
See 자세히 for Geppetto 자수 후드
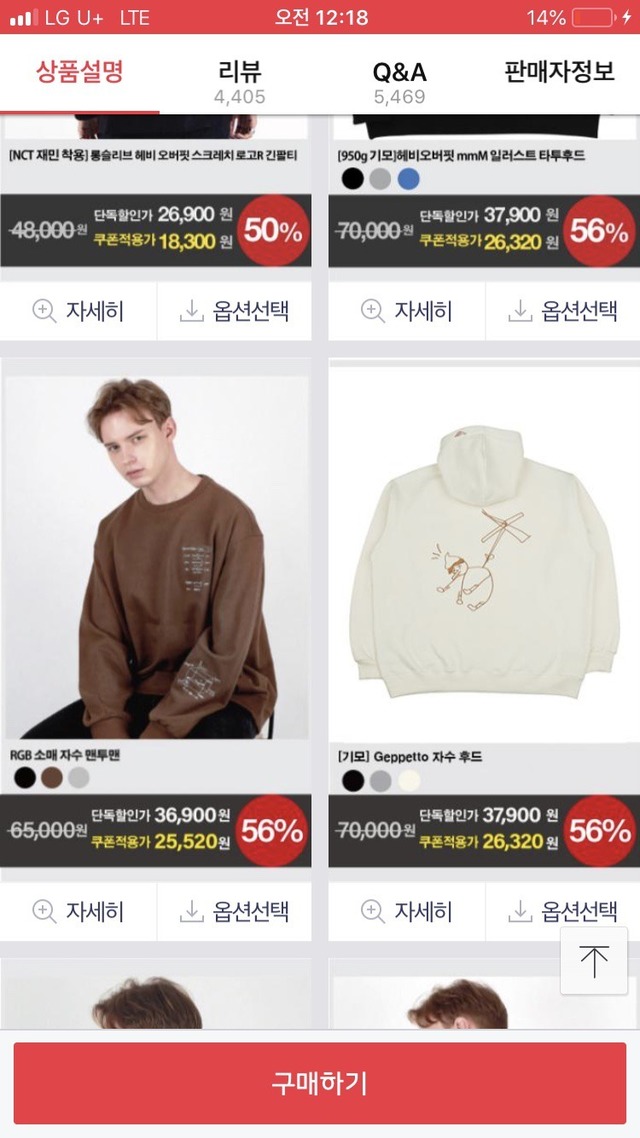pos(407,911)
